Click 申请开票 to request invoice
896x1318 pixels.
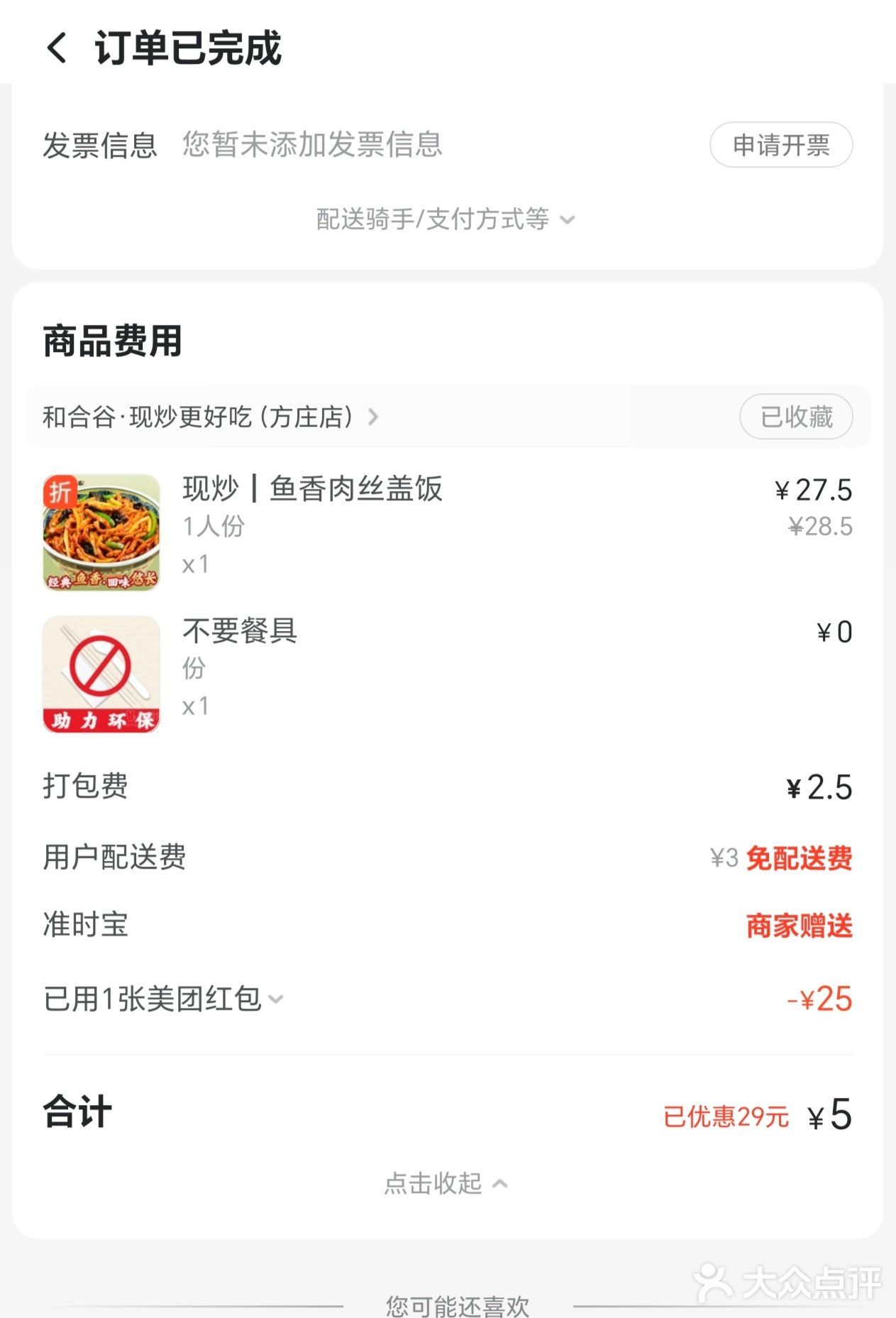tap(781, 145)
